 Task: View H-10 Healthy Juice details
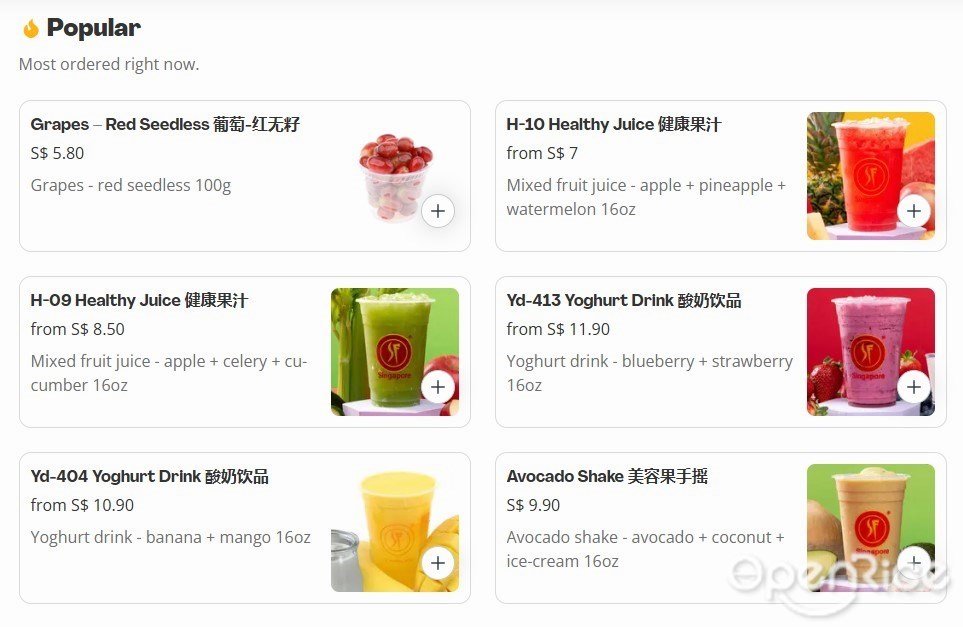(x=613, y=125)
